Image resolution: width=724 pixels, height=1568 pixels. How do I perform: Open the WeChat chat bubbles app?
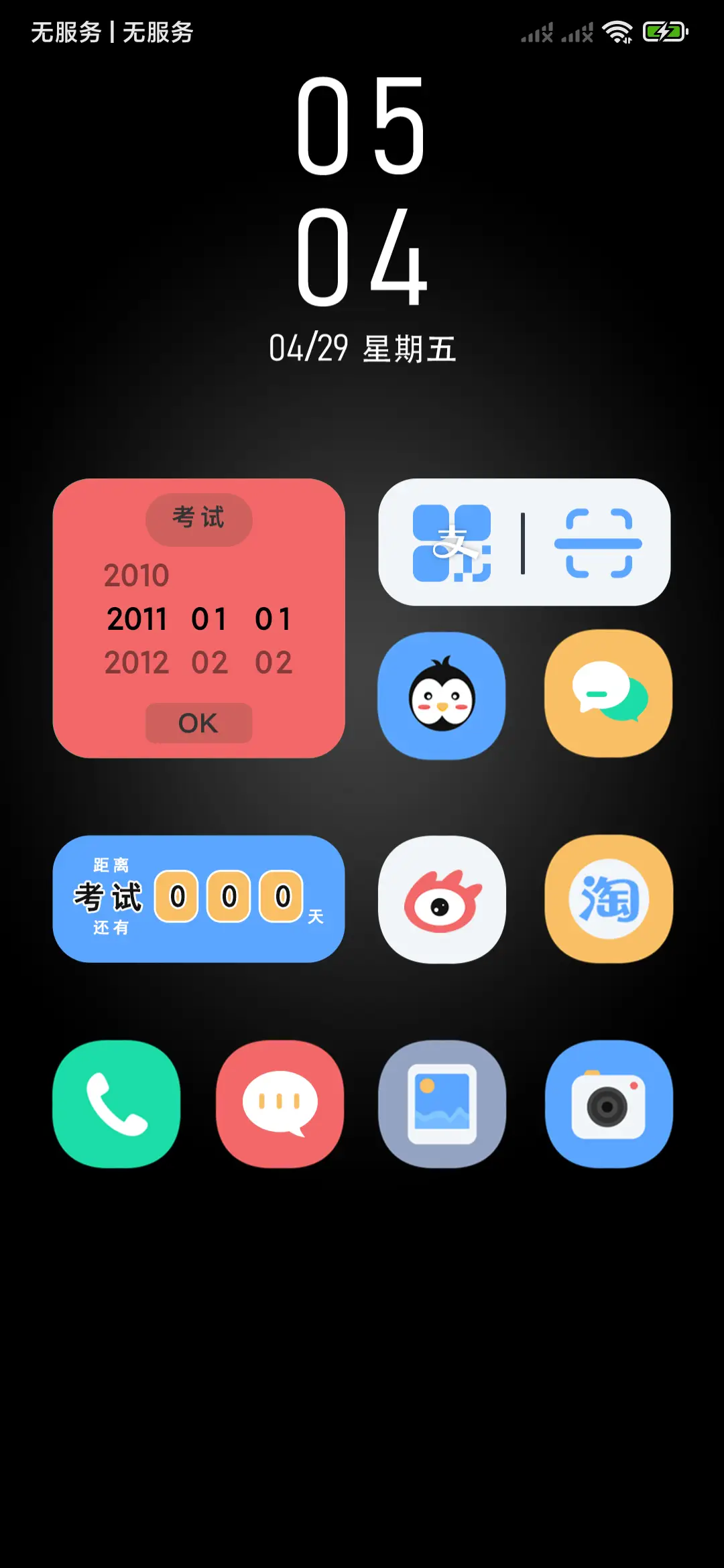click(x=609, y=694)
